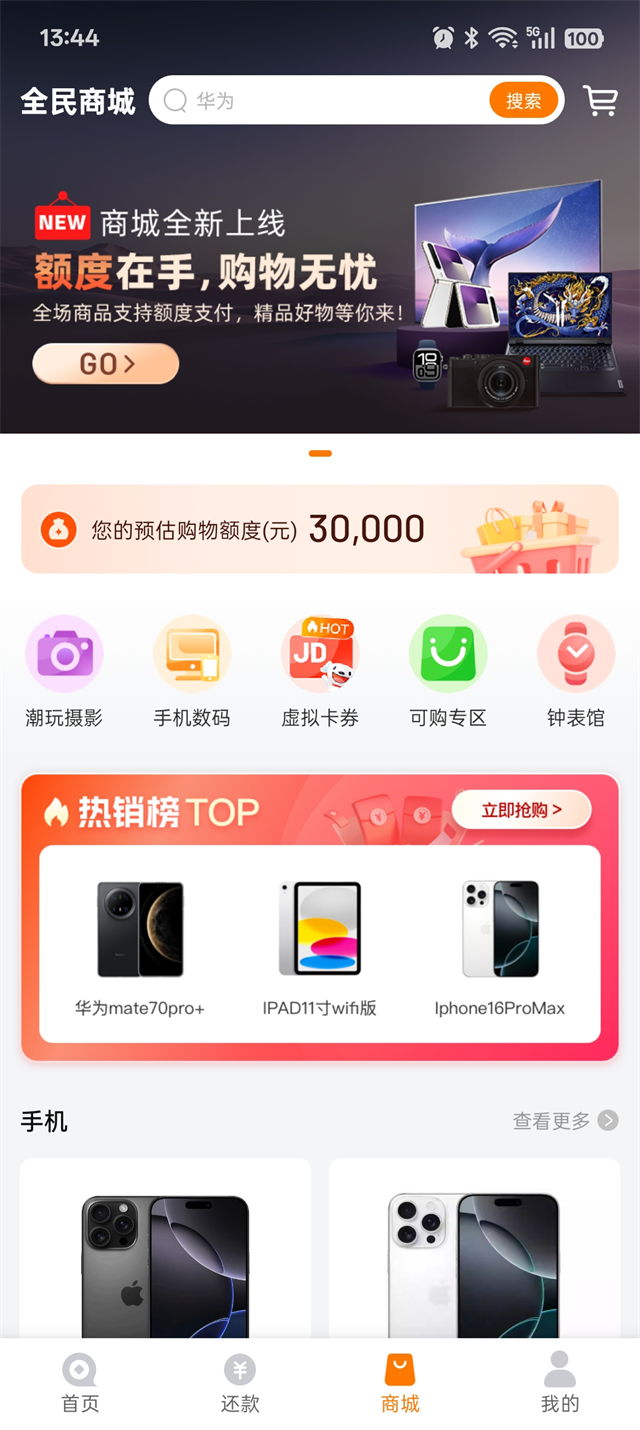
Task: Tap the GO button on the banner
Action: (x=106, y=364)
